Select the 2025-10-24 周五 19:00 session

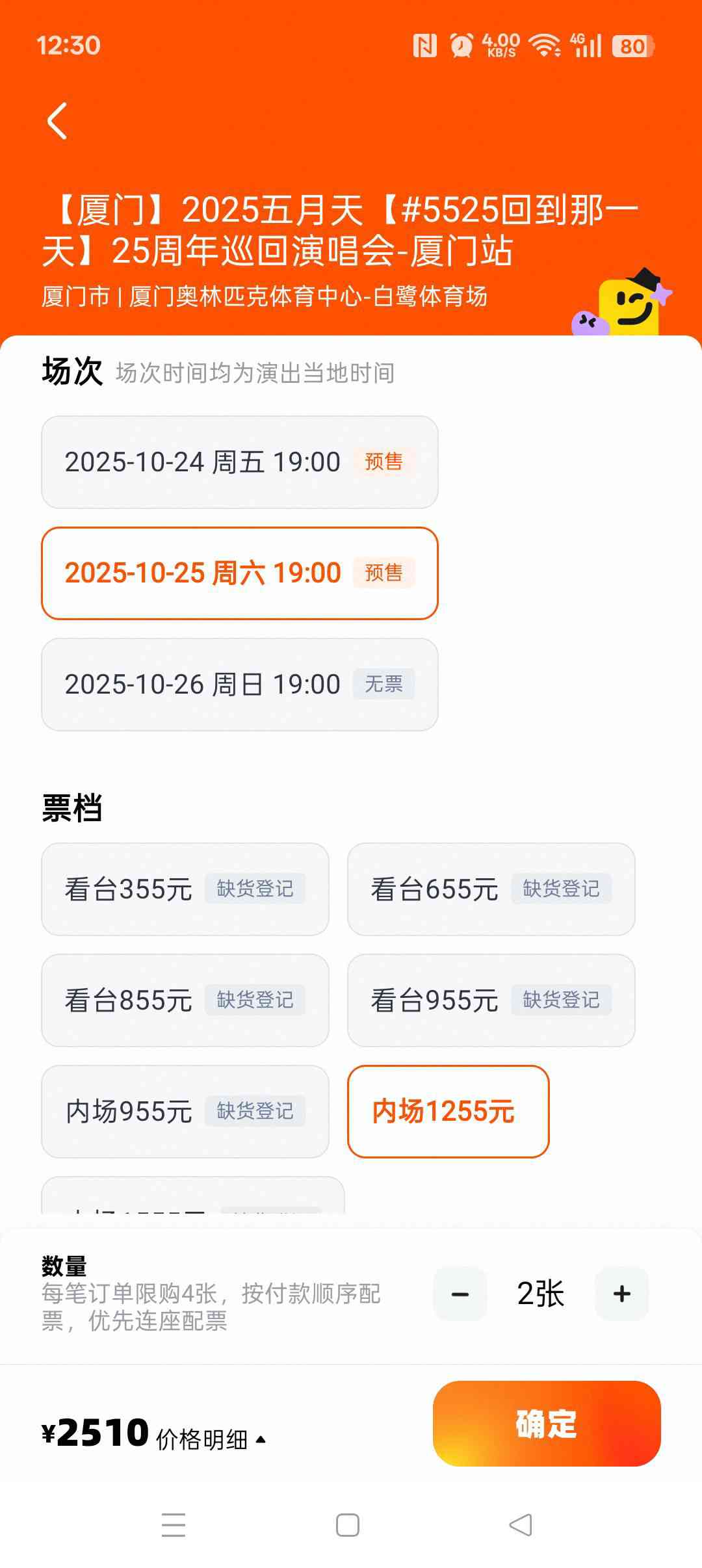pos(239,462)
